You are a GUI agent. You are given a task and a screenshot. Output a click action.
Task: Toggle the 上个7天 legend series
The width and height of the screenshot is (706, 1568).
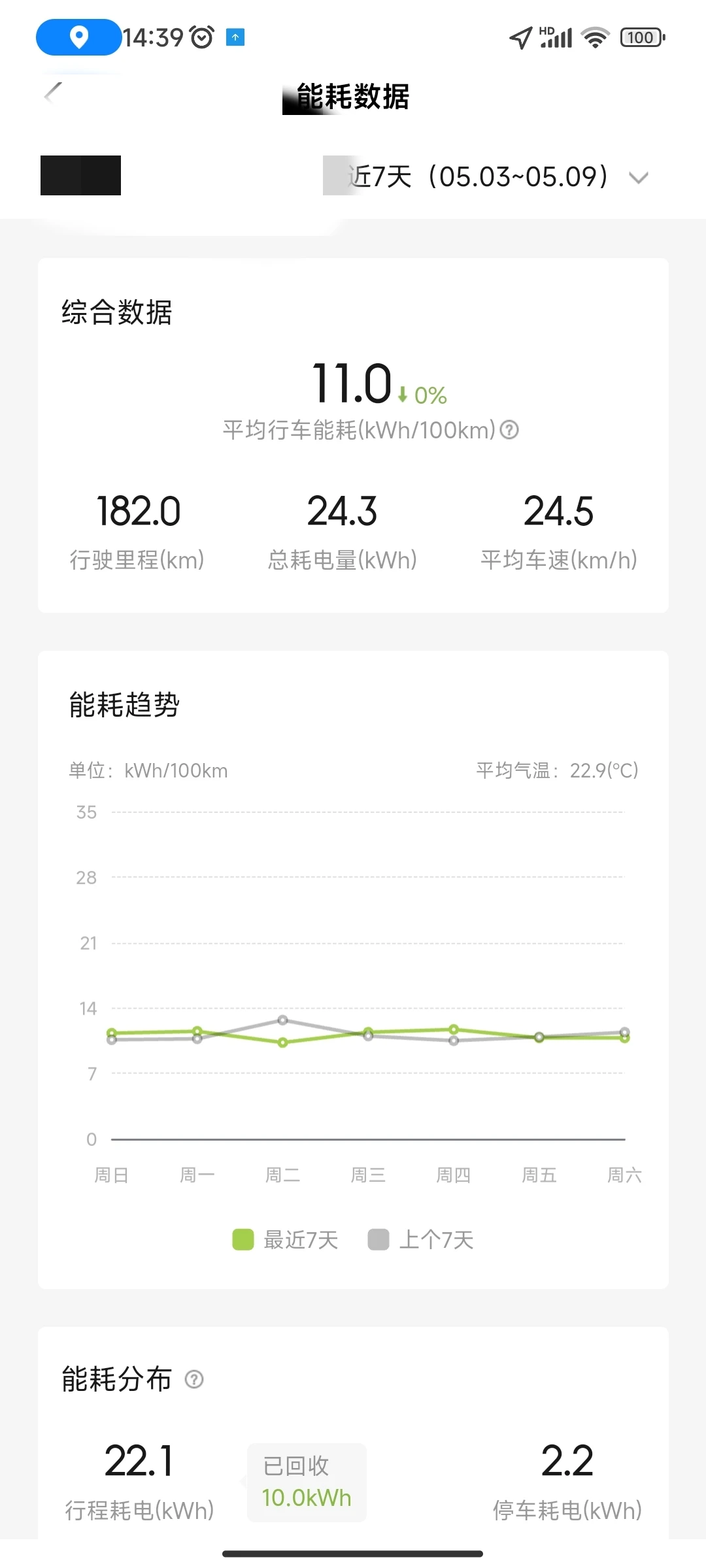tap(421, 1239)
